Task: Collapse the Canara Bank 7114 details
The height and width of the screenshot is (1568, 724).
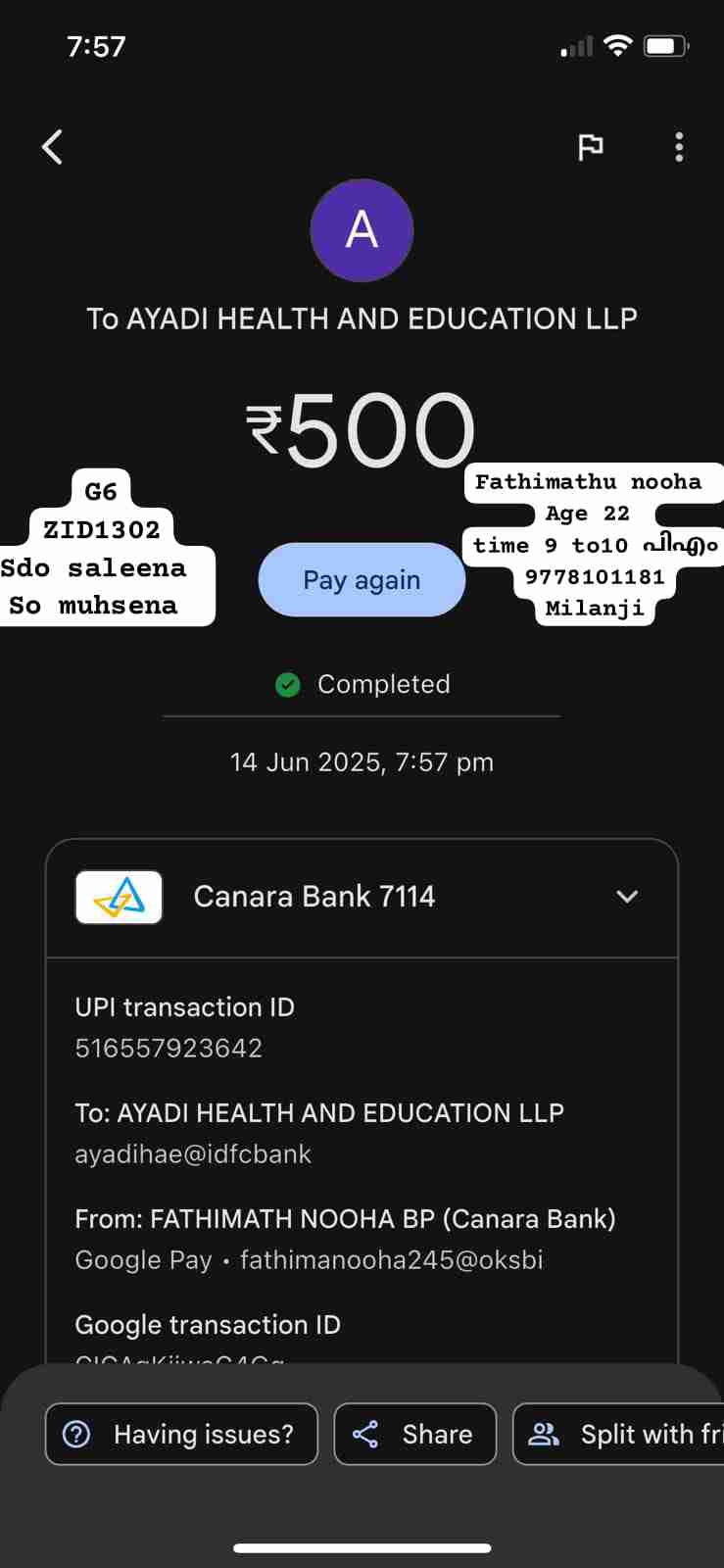Action: [x=627, y=897]
